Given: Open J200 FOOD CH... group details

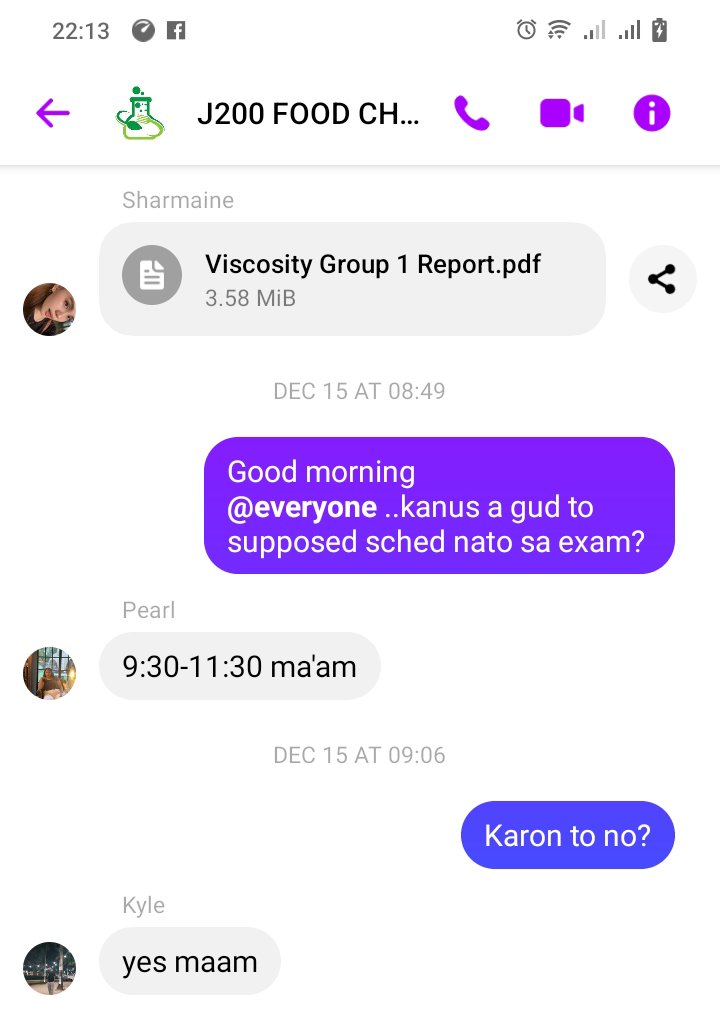Looking at the screenshot, I should pyautogui.click(x=308, y=114).
